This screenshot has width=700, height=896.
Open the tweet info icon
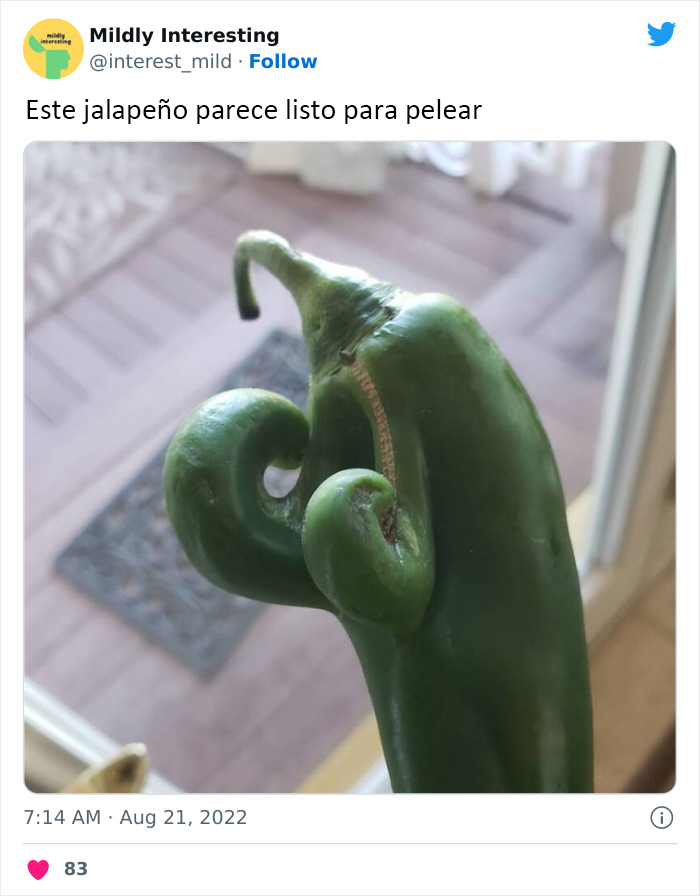point(661,818)
